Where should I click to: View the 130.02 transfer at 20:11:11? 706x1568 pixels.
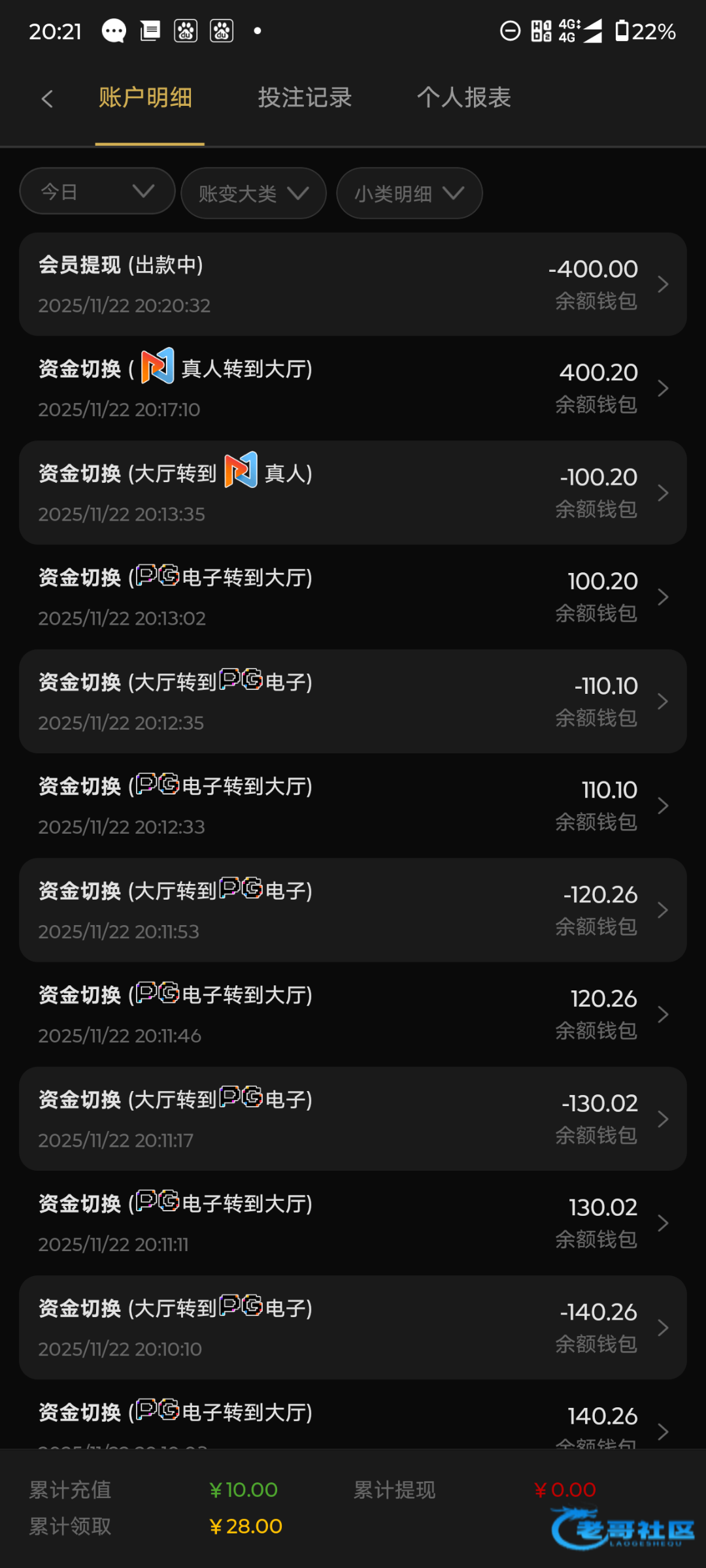coord(352,1223)
